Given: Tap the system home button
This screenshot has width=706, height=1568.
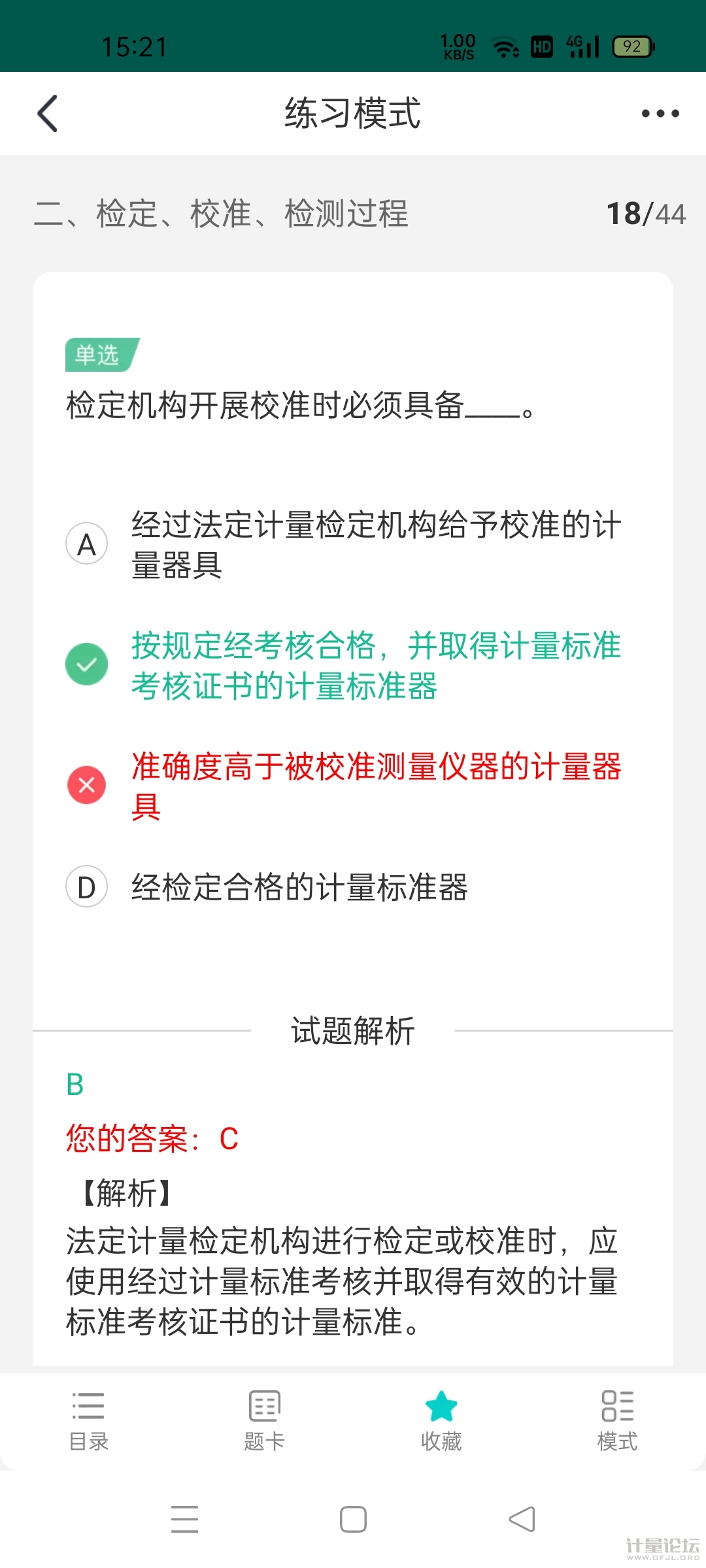Looking at the screenshot, I should 353,1519.
